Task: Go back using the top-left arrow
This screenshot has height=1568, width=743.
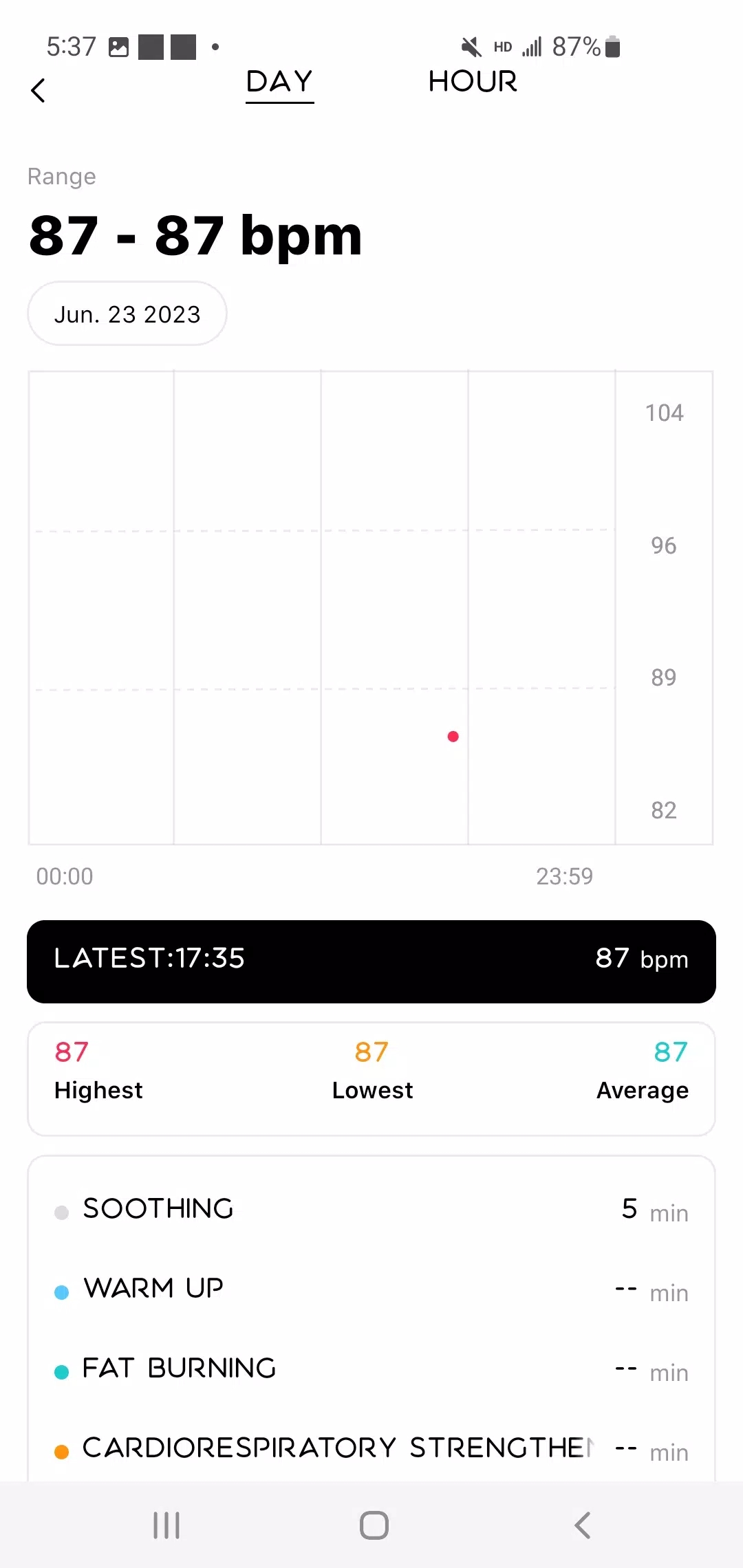Action: pos(39,90)
